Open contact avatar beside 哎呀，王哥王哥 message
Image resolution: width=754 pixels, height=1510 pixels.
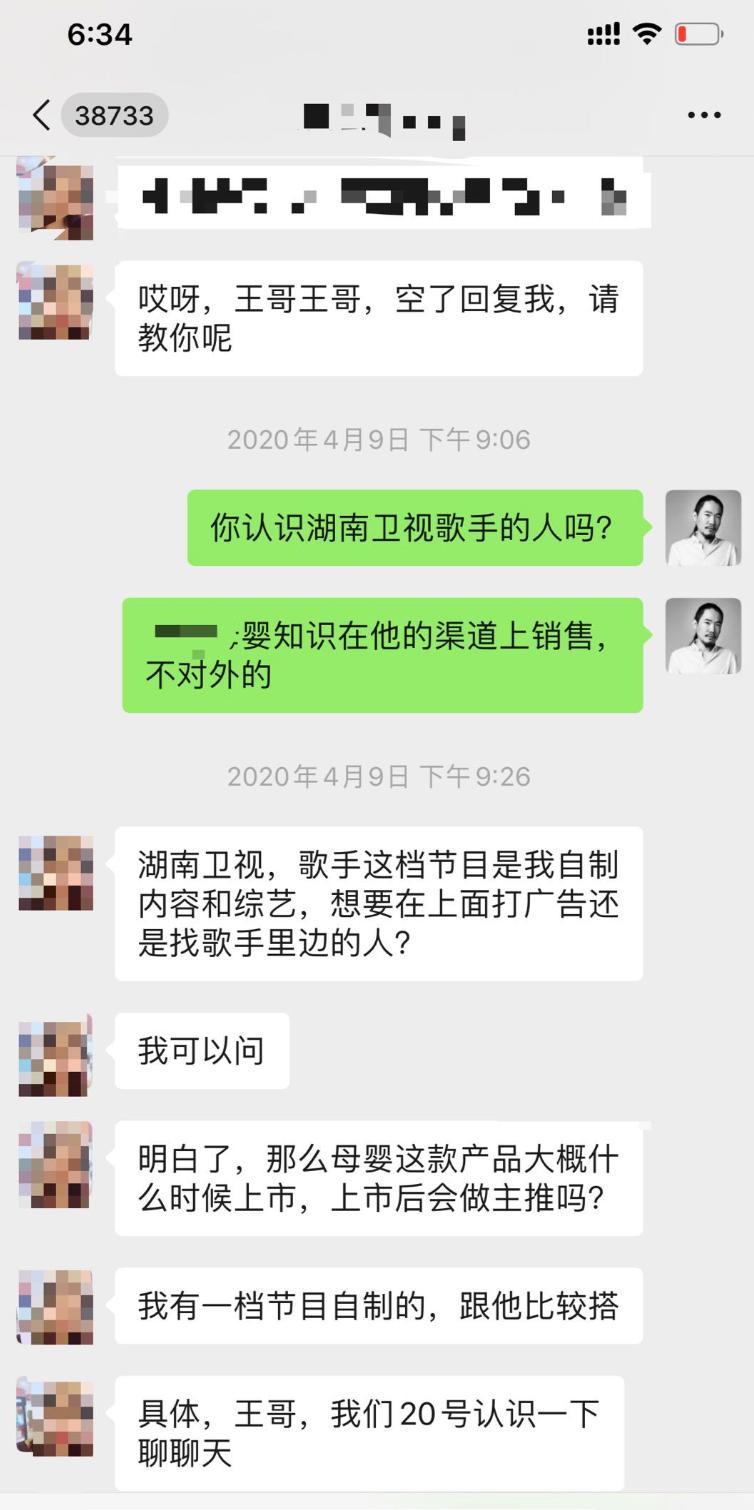click(56, 301)
